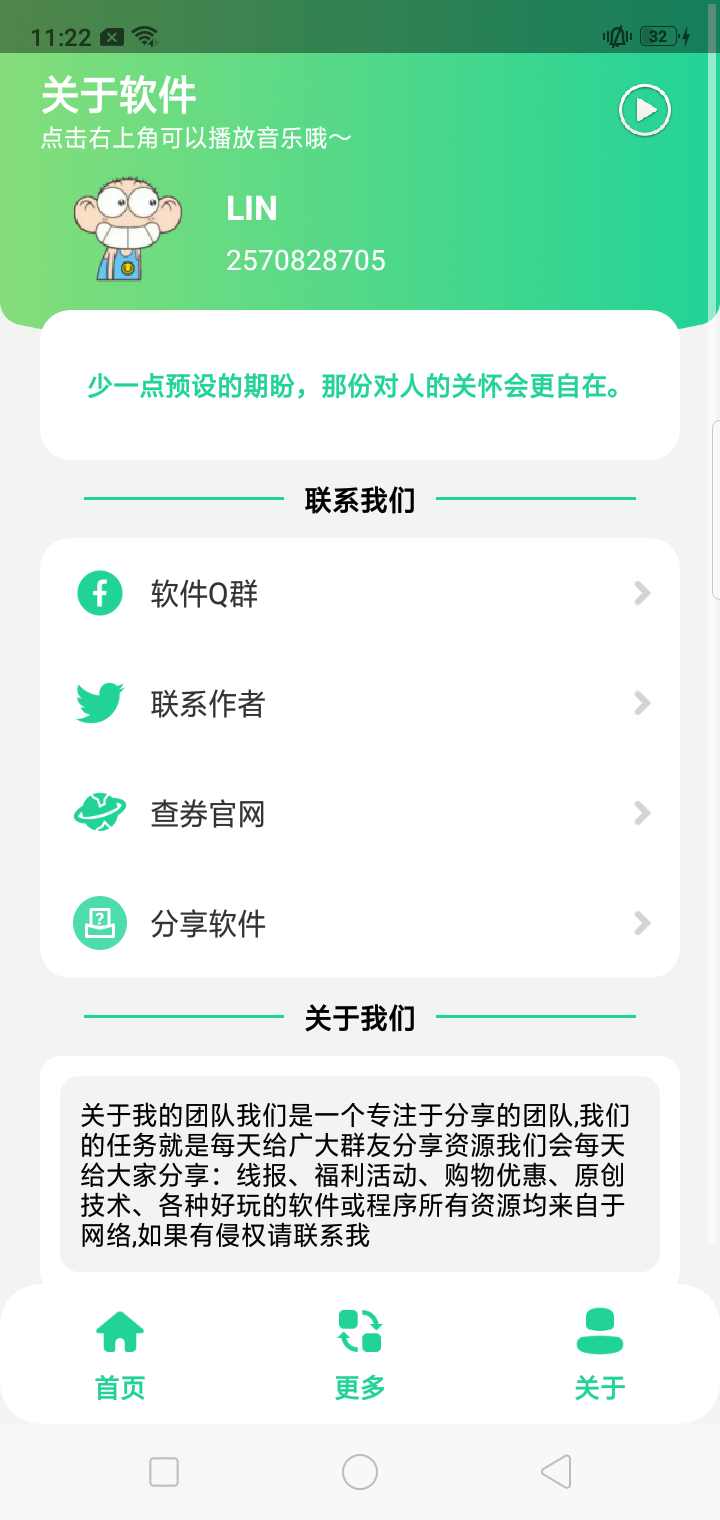Tap the Twitter bird icon beside 联系作者
Image resolution: width=720 pixels, height=1520 pixels.
pos(98,703)
